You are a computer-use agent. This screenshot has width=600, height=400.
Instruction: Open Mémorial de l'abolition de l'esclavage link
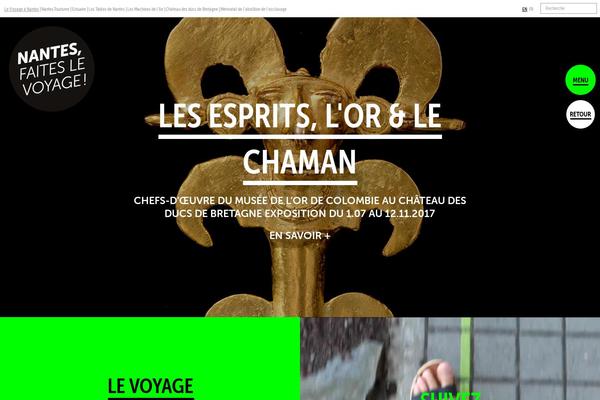[253, 8]
